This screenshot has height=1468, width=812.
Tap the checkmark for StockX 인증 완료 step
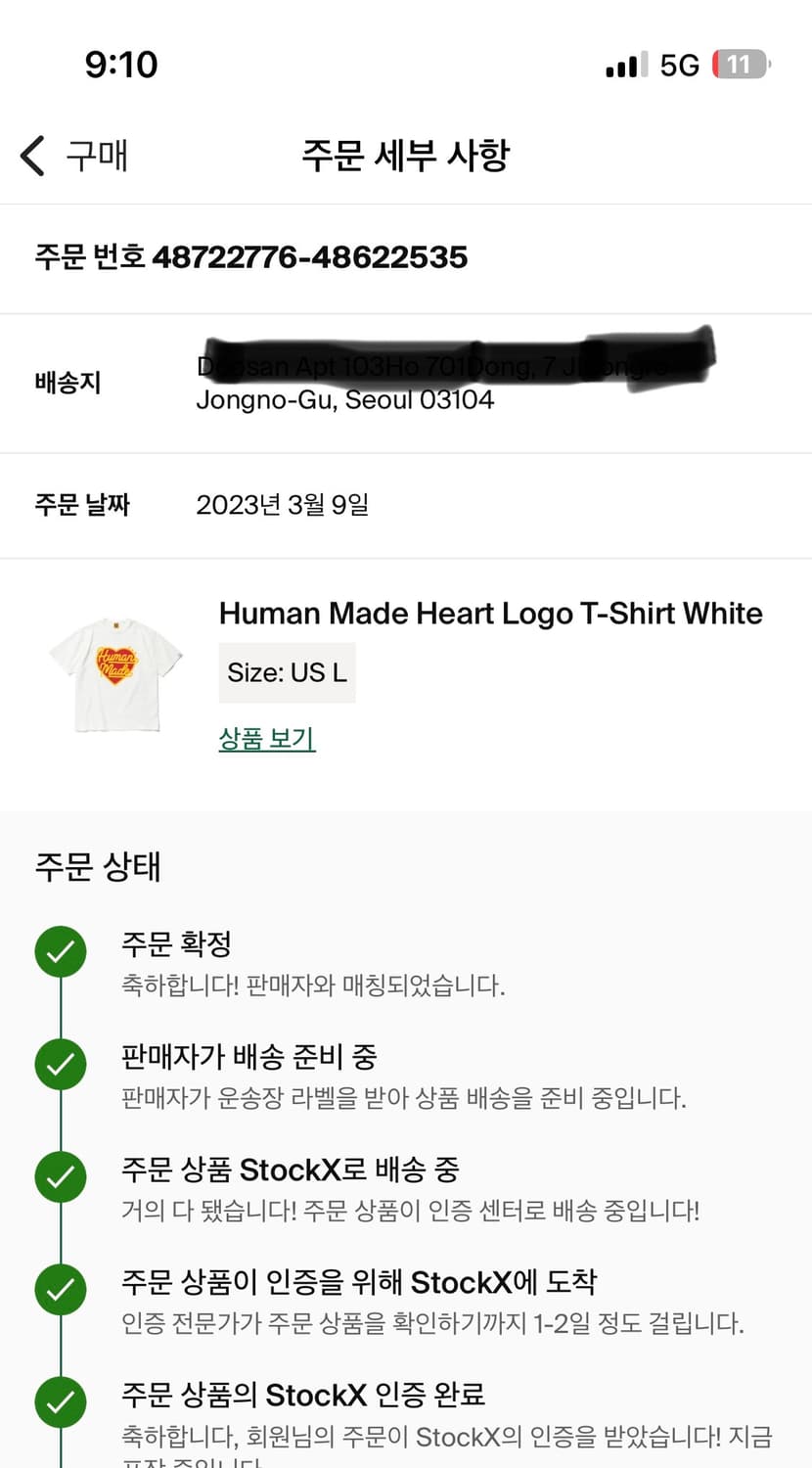60,1401
